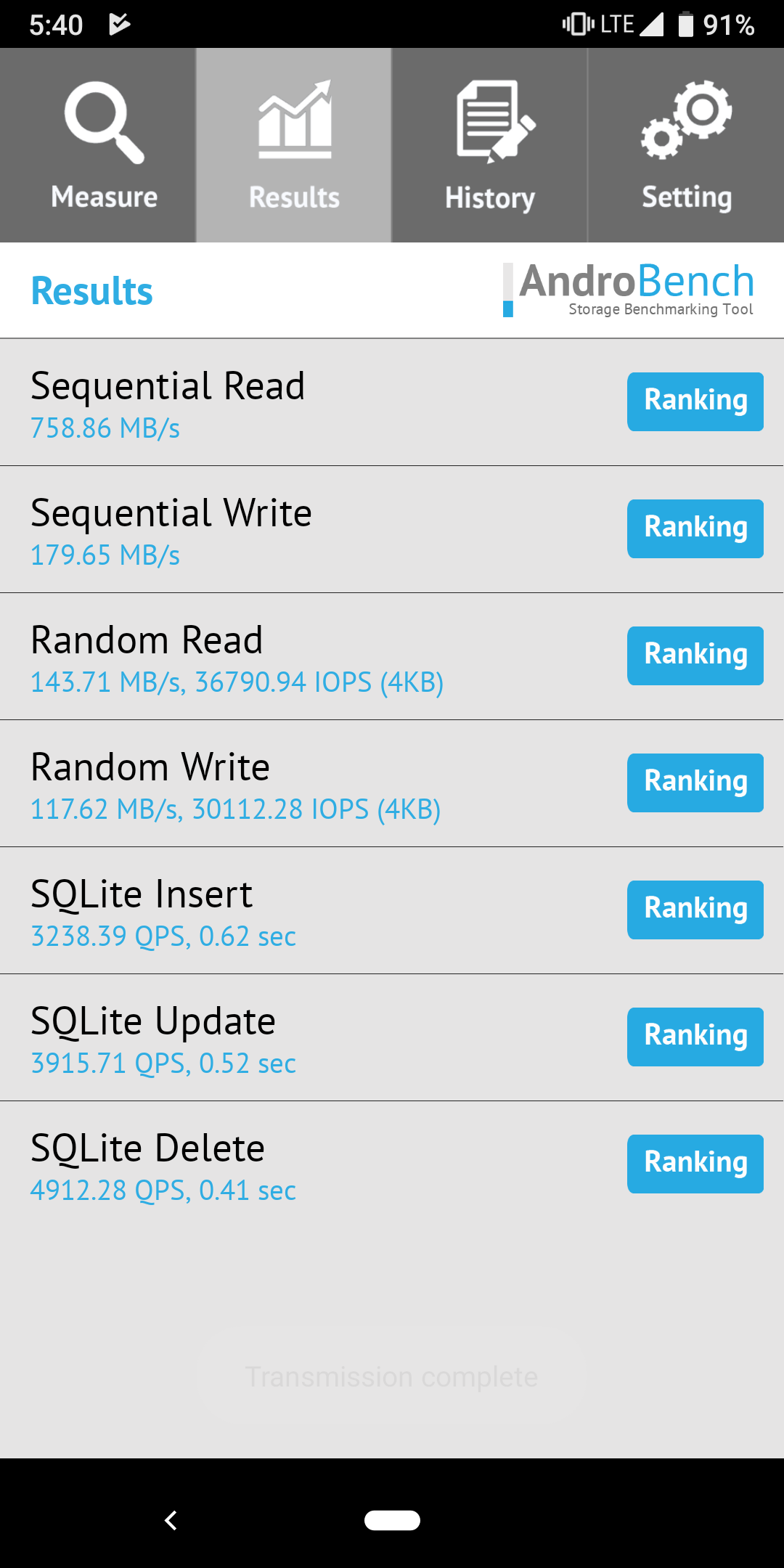The height and width of the screenshot is (1568, 784).
Task: Select the Results tab
Action: tap(294, 145)
